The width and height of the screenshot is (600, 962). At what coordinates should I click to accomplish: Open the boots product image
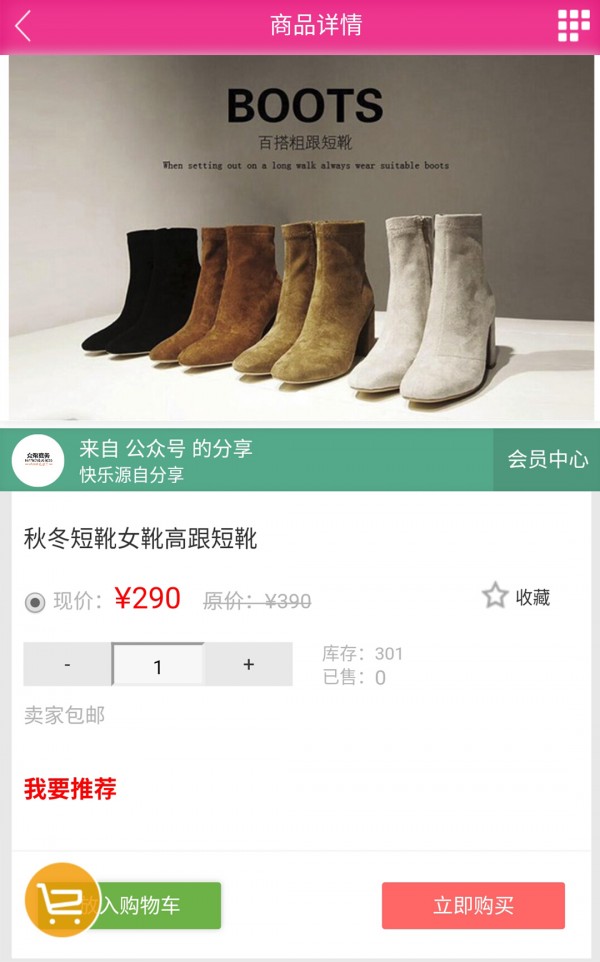(300, 238)
